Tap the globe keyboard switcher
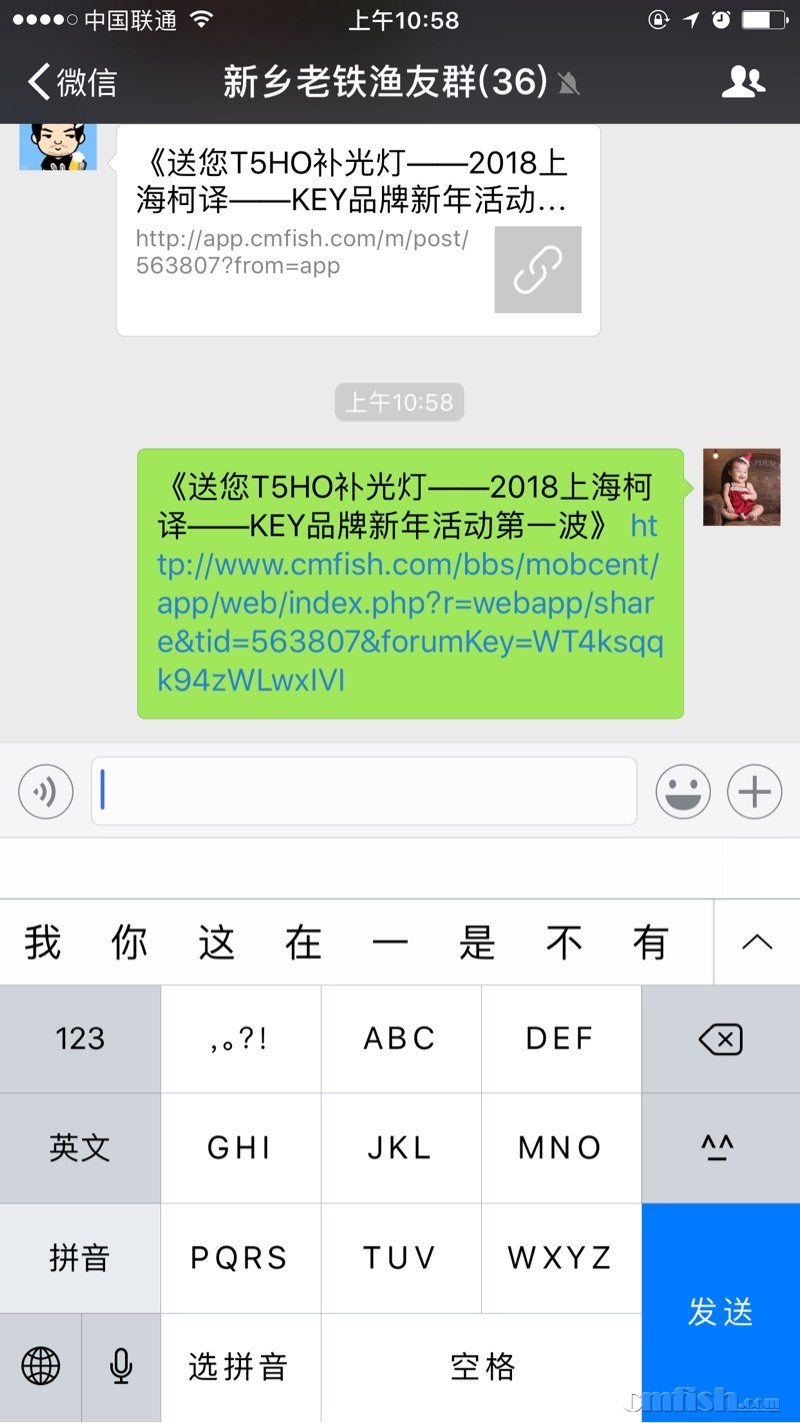This screenshot has width=800, height=1423. [x=41, y=1365]
